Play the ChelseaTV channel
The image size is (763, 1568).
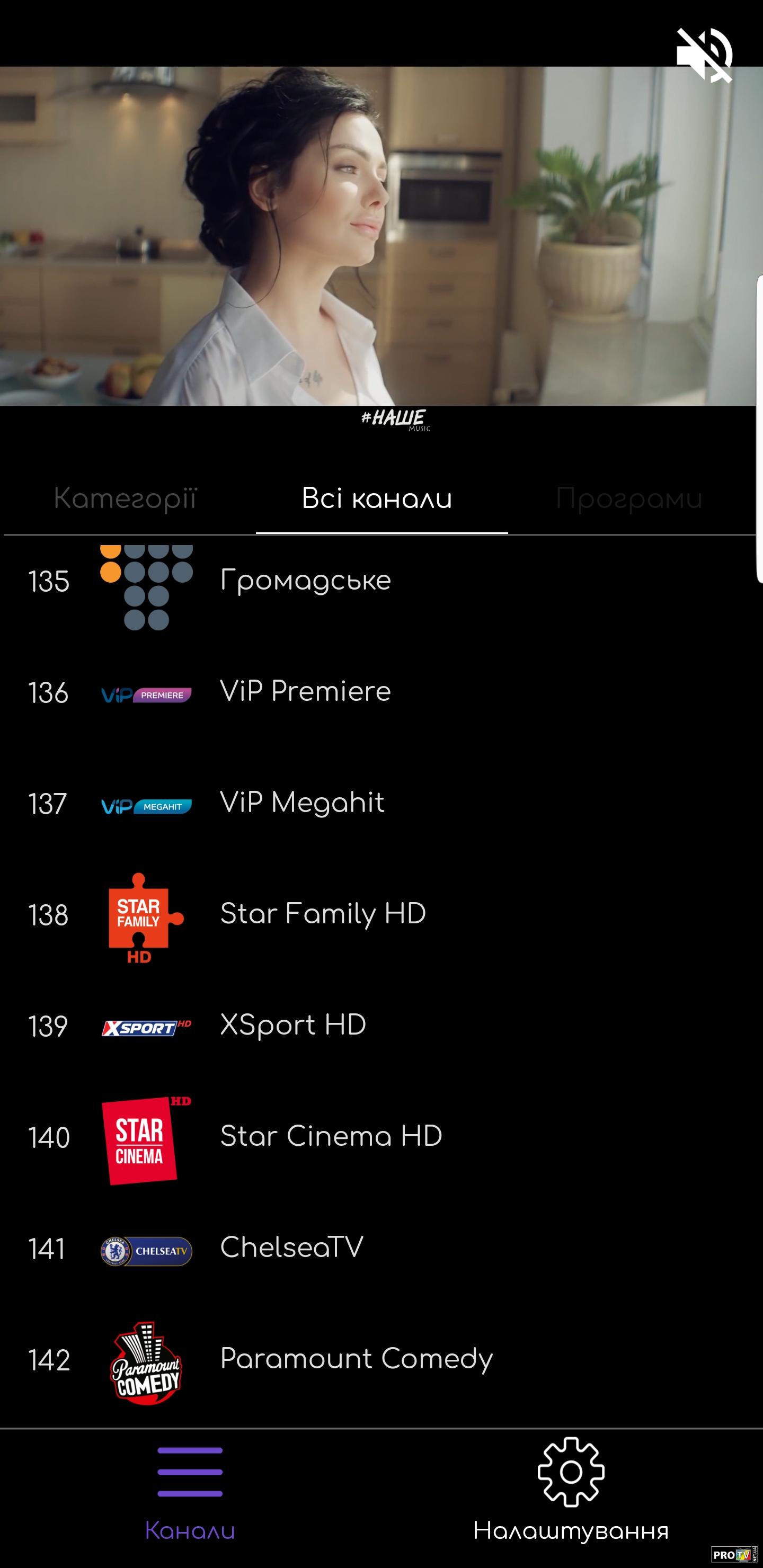pos(291,1248)
